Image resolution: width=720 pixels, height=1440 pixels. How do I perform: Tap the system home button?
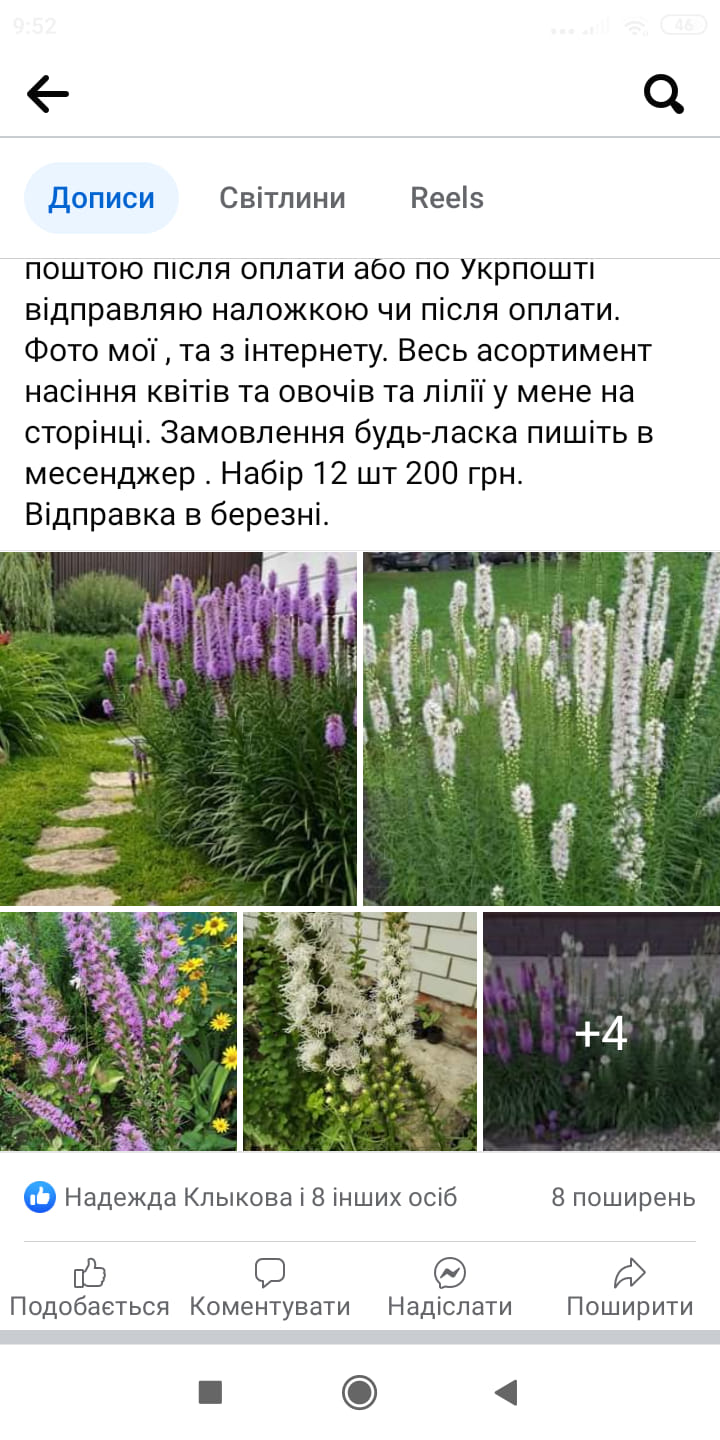(360, 1392)
